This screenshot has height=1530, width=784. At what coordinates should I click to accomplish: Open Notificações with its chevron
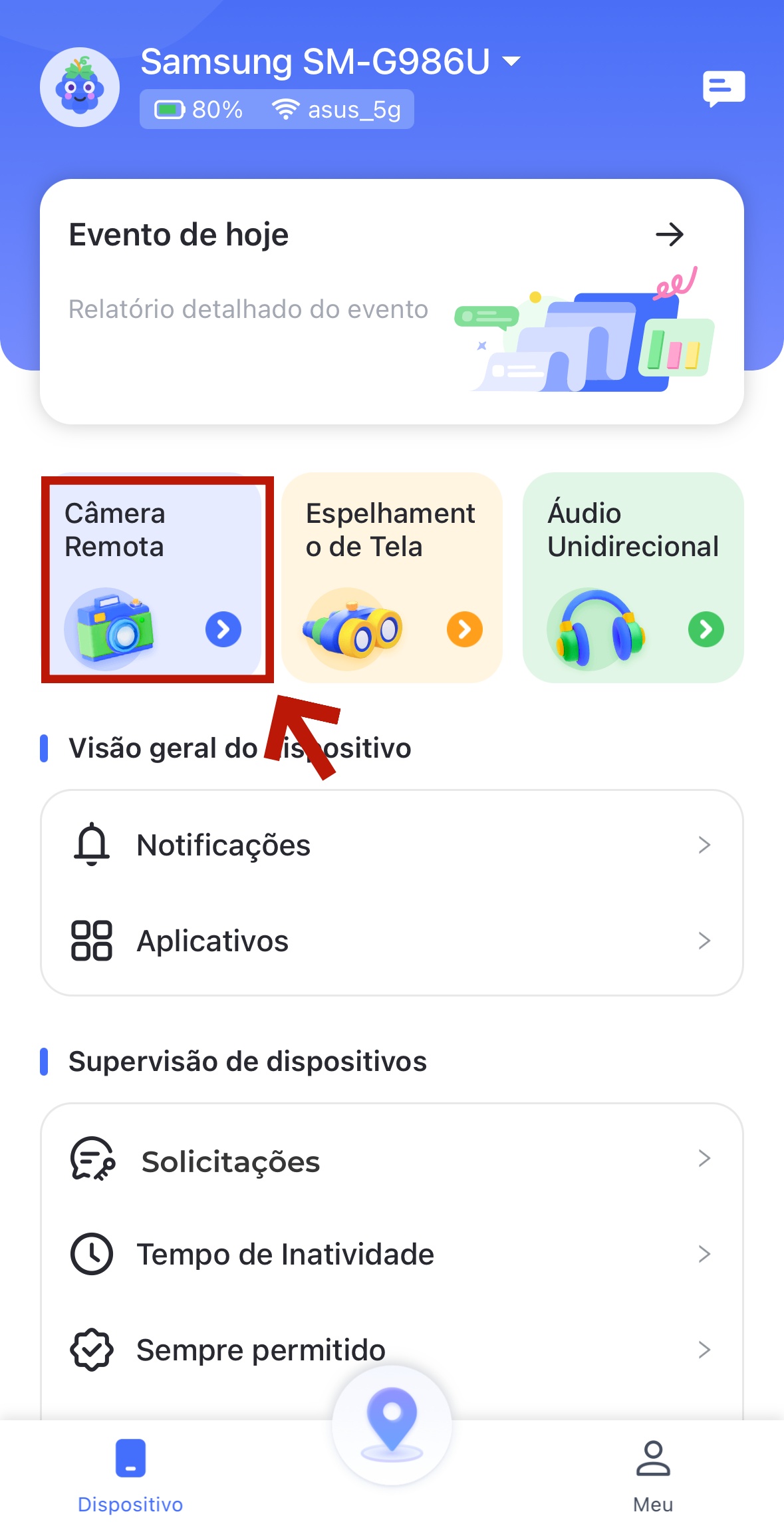705,844
